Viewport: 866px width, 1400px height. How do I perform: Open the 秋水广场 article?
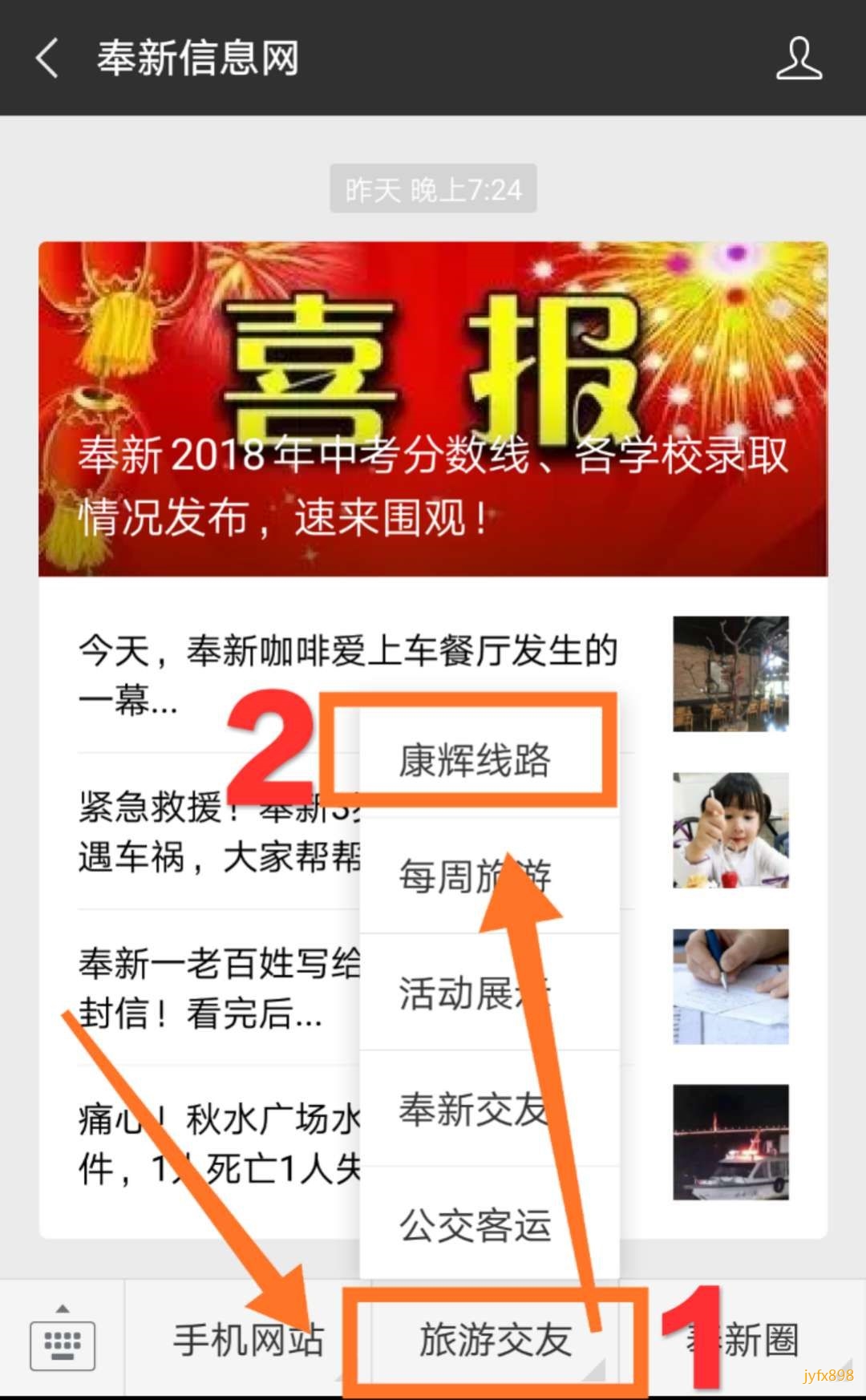point(216,1143)
